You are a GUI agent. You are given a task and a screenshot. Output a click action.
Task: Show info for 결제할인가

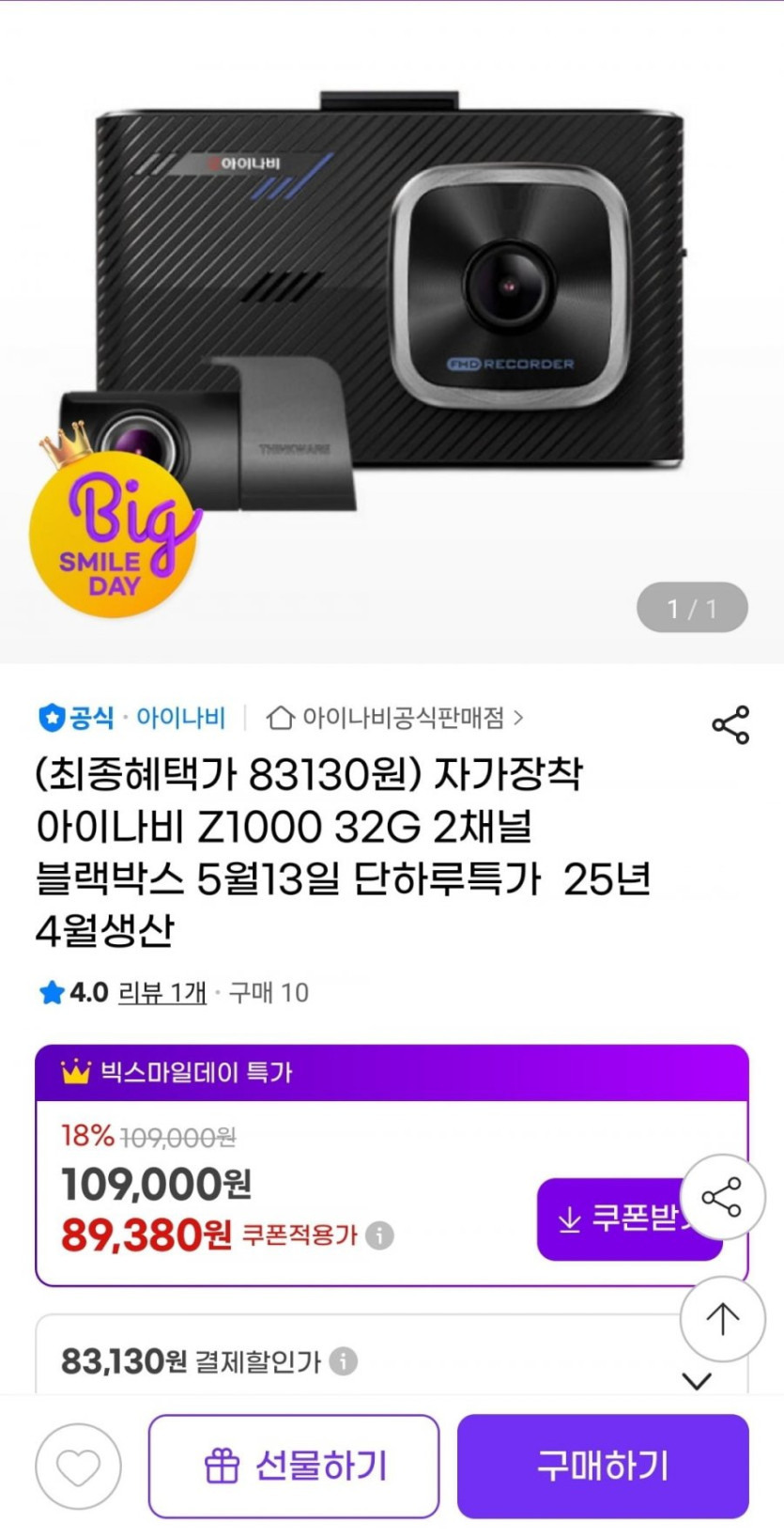coord(344,1360)
